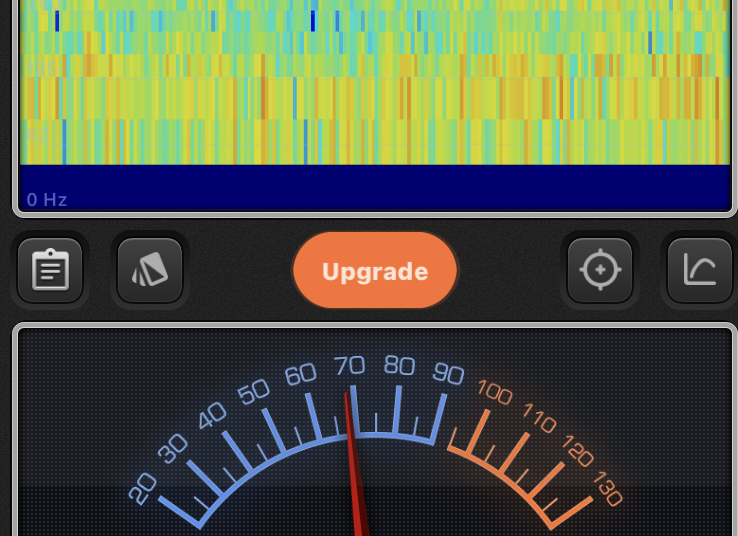Screen dimensions: 738x536
Task: Open the graph curve icon
Action: pyautogui.click(x=699, y=271)
